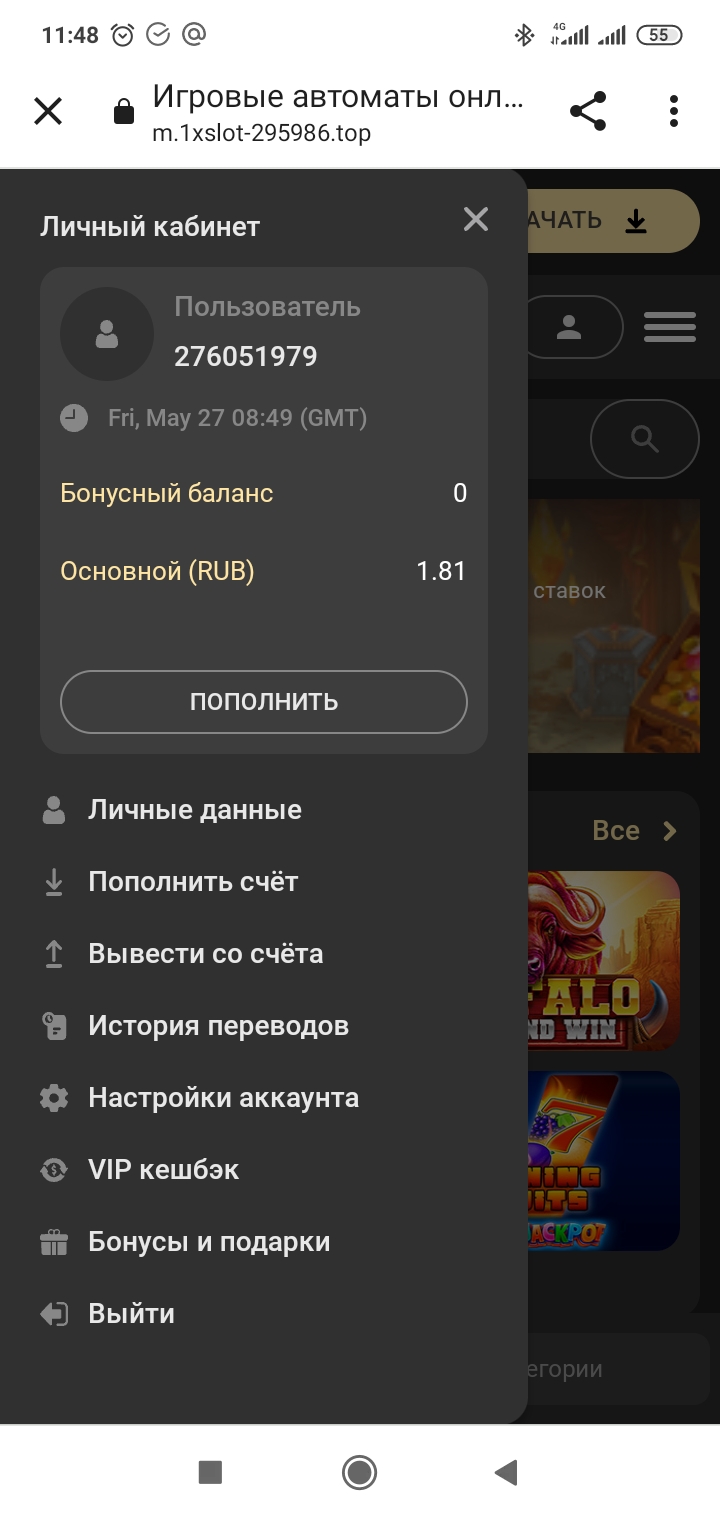Go back using system navigation
The image size is (720, 1520).
(506, 1472)
